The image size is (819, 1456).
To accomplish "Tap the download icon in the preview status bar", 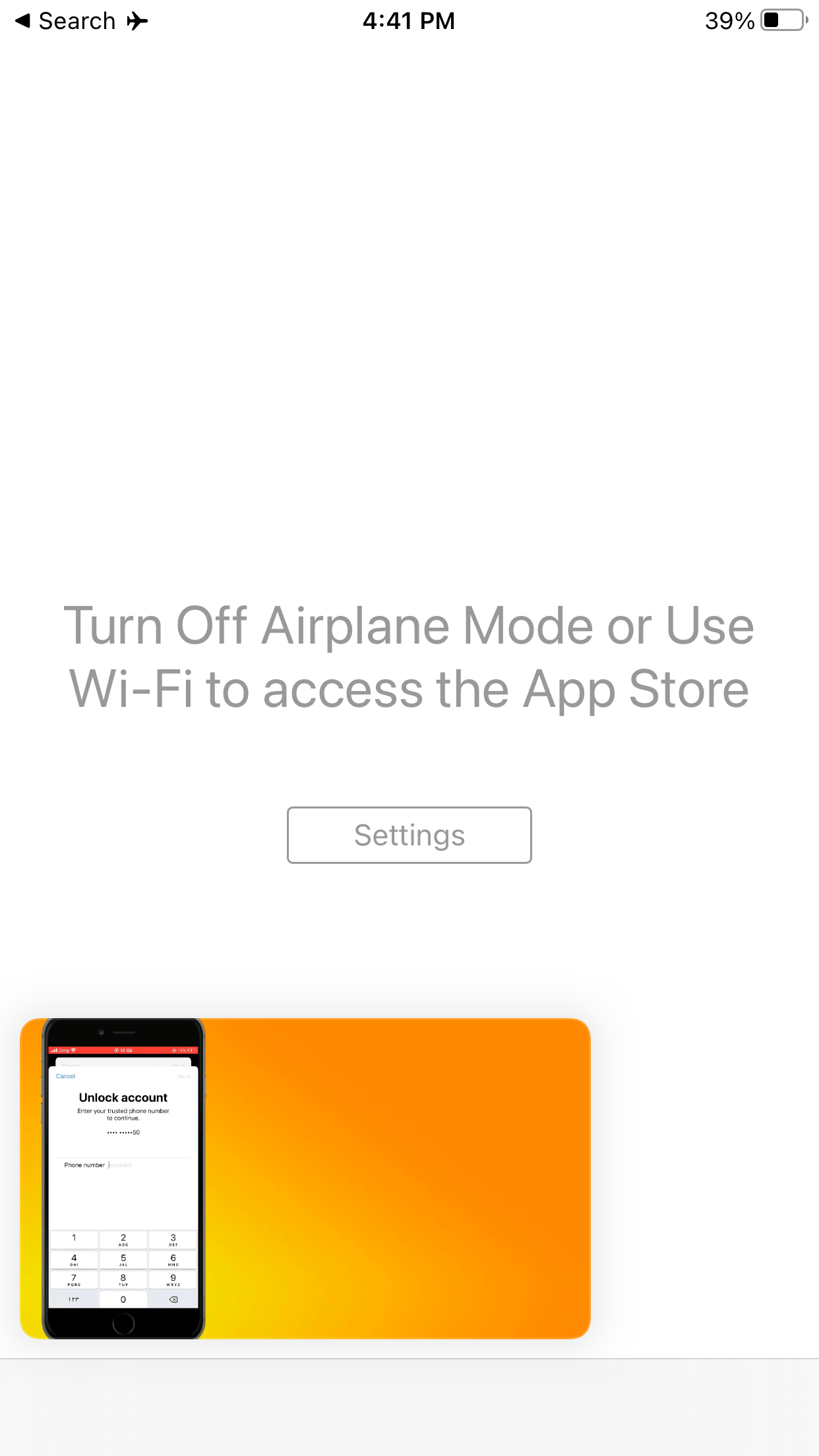I will (x=116, y=1050).
